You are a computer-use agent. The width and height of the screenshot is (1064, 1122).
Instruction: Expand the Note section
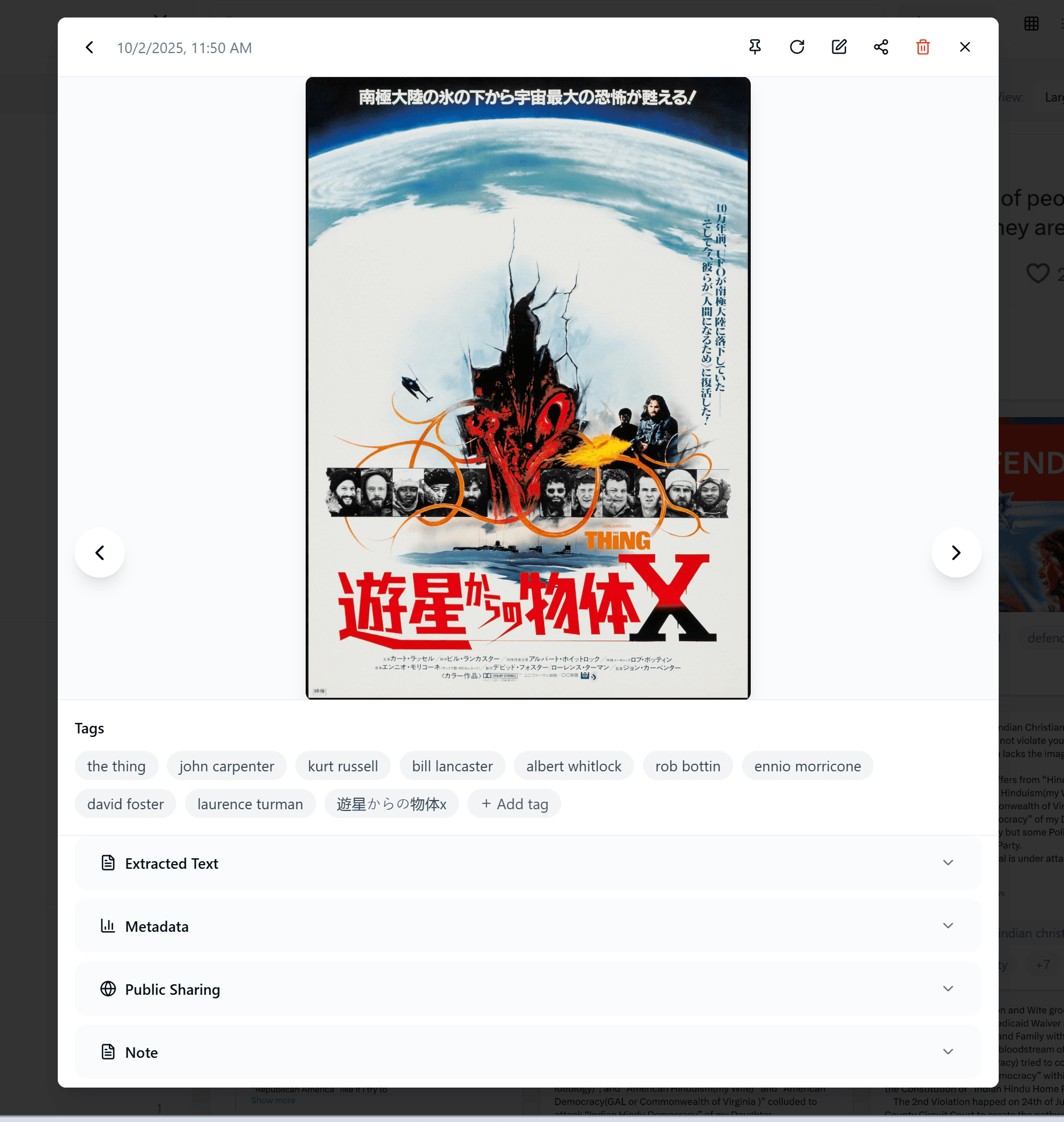tap(527, 1052)
